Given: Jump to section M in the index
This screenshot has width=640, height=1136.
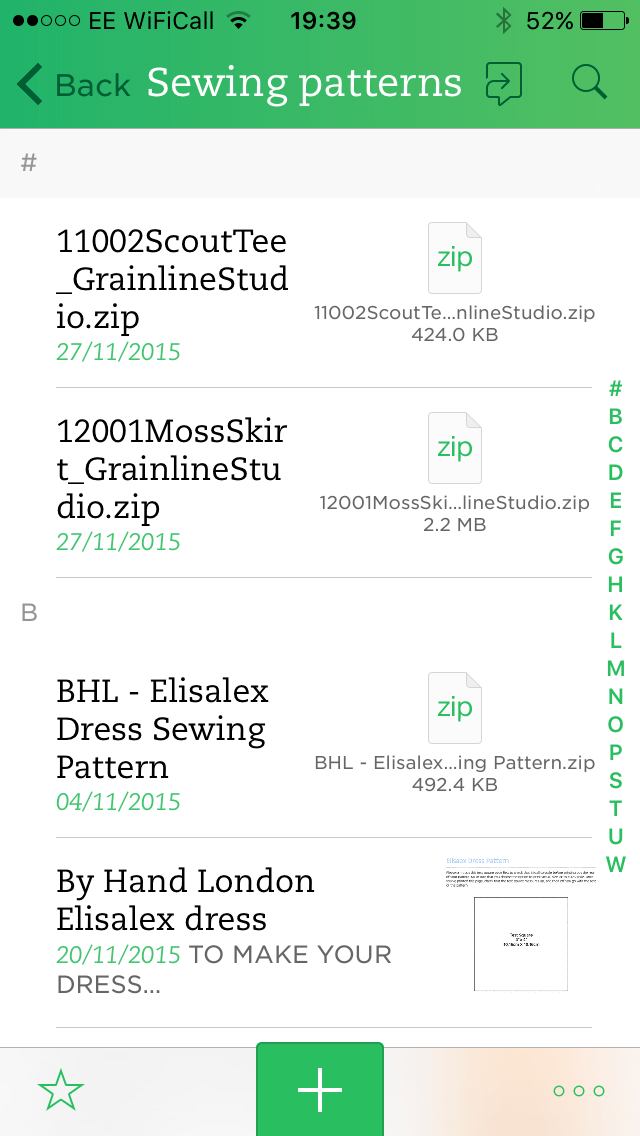Looking at the screenshot, I should click(616, 669).
